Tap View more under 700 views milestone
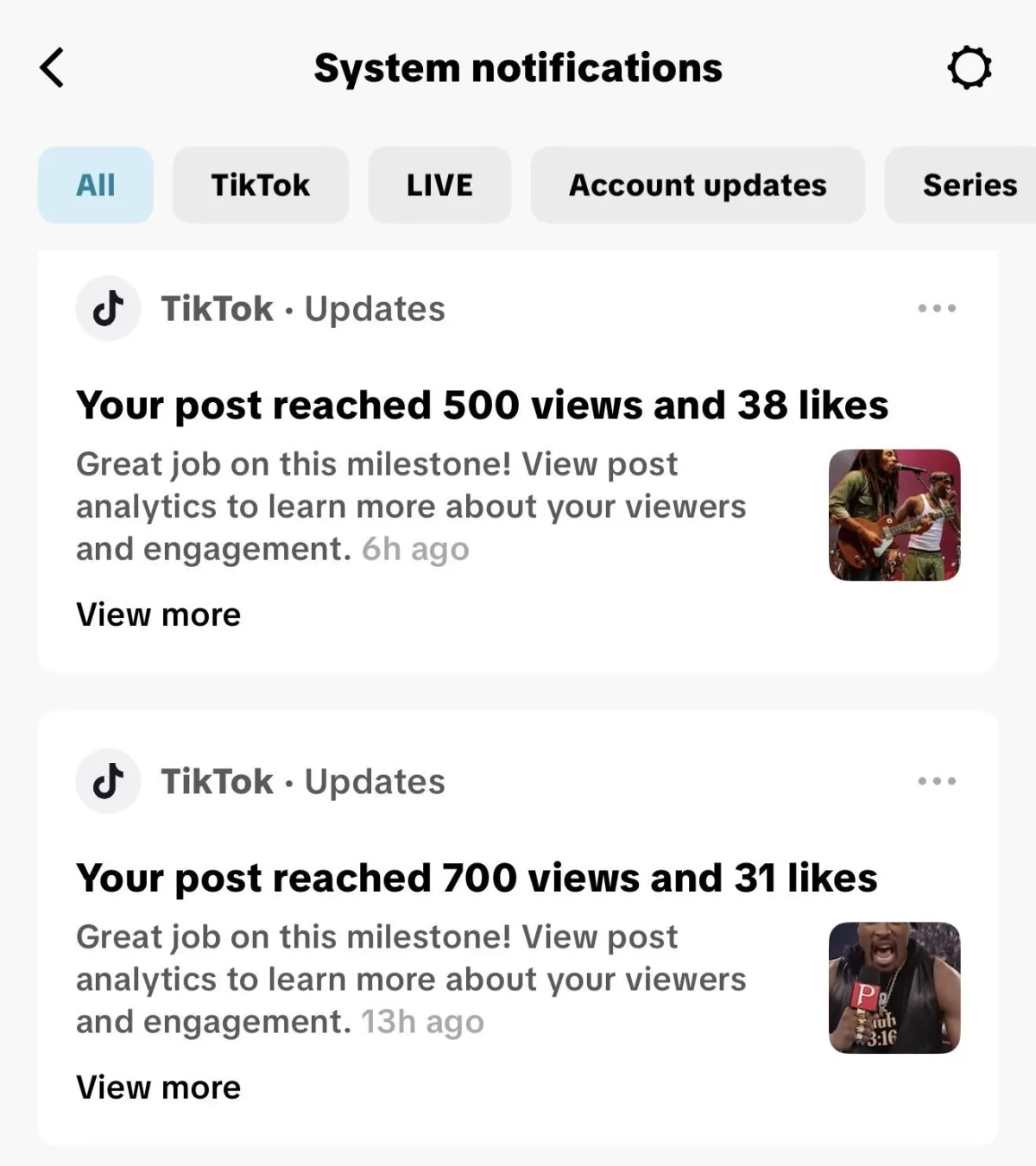Viewport: 1036px width, 1166px height. click(x=159, y=1087)
